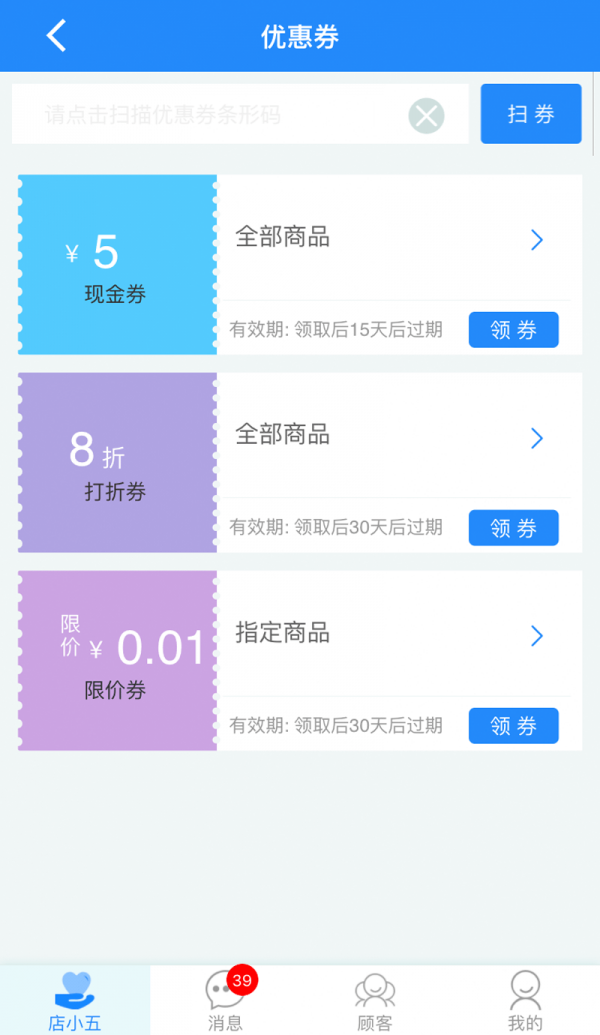Screen dimensions: 600x1035
Task: Open 全部商品 details for the 打折券
Action: 536,437
